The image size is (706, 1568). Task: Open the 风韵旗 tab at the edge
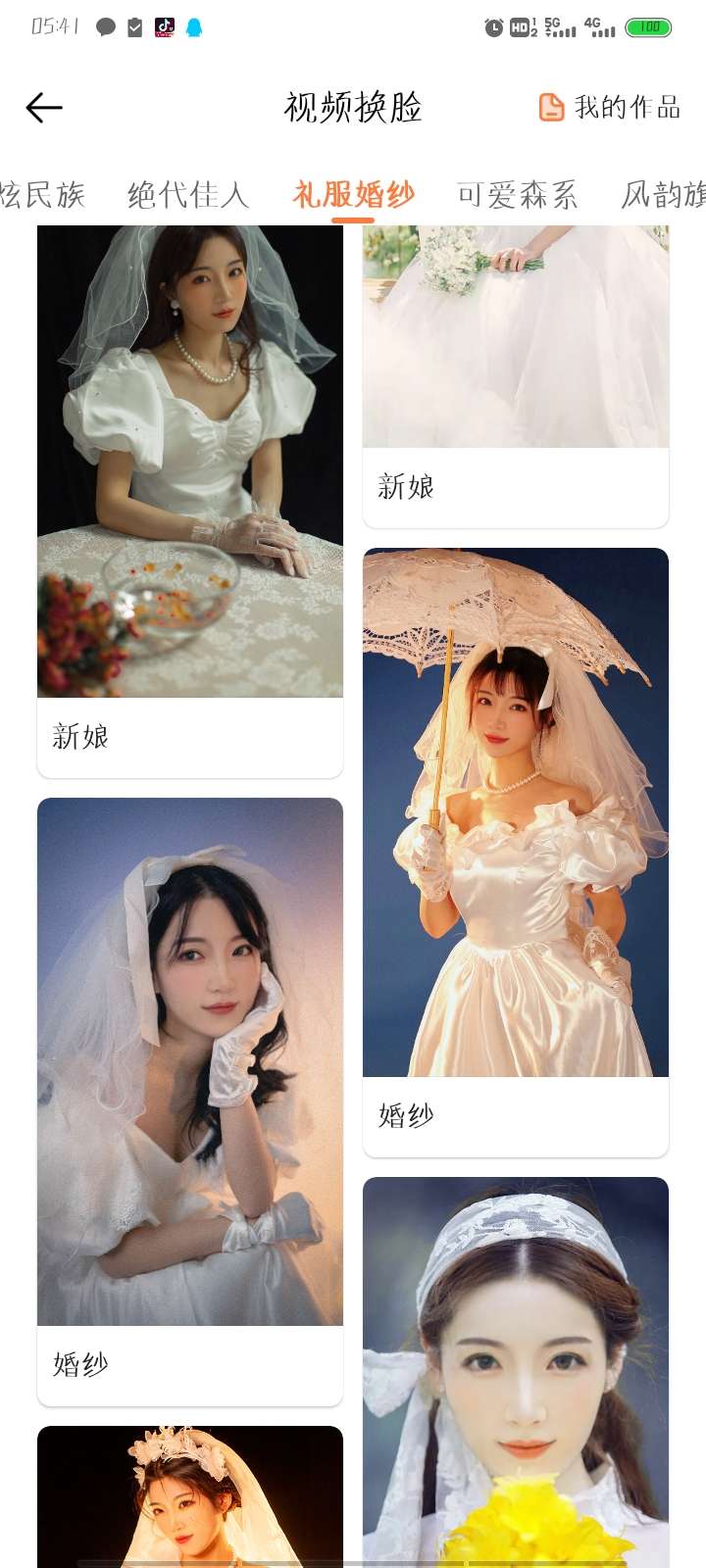point(664,195)
